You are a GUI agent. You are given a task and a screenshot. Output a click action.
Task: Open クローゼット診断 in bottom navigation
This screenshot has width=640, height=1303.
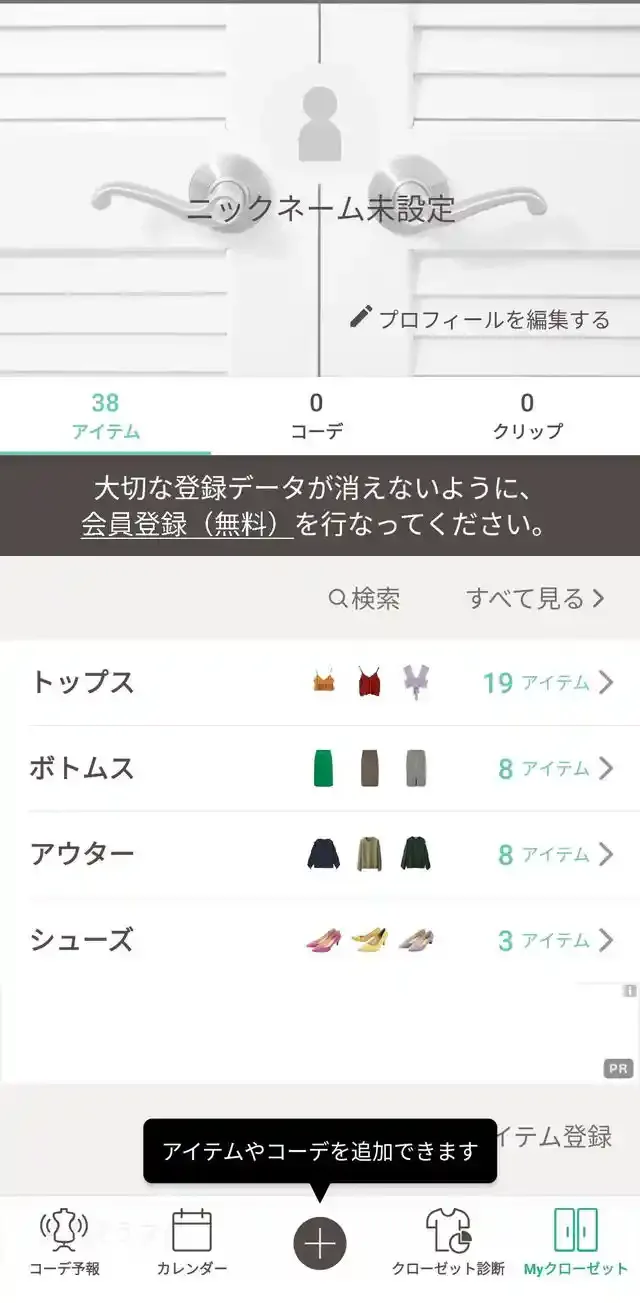[448, 1242]
